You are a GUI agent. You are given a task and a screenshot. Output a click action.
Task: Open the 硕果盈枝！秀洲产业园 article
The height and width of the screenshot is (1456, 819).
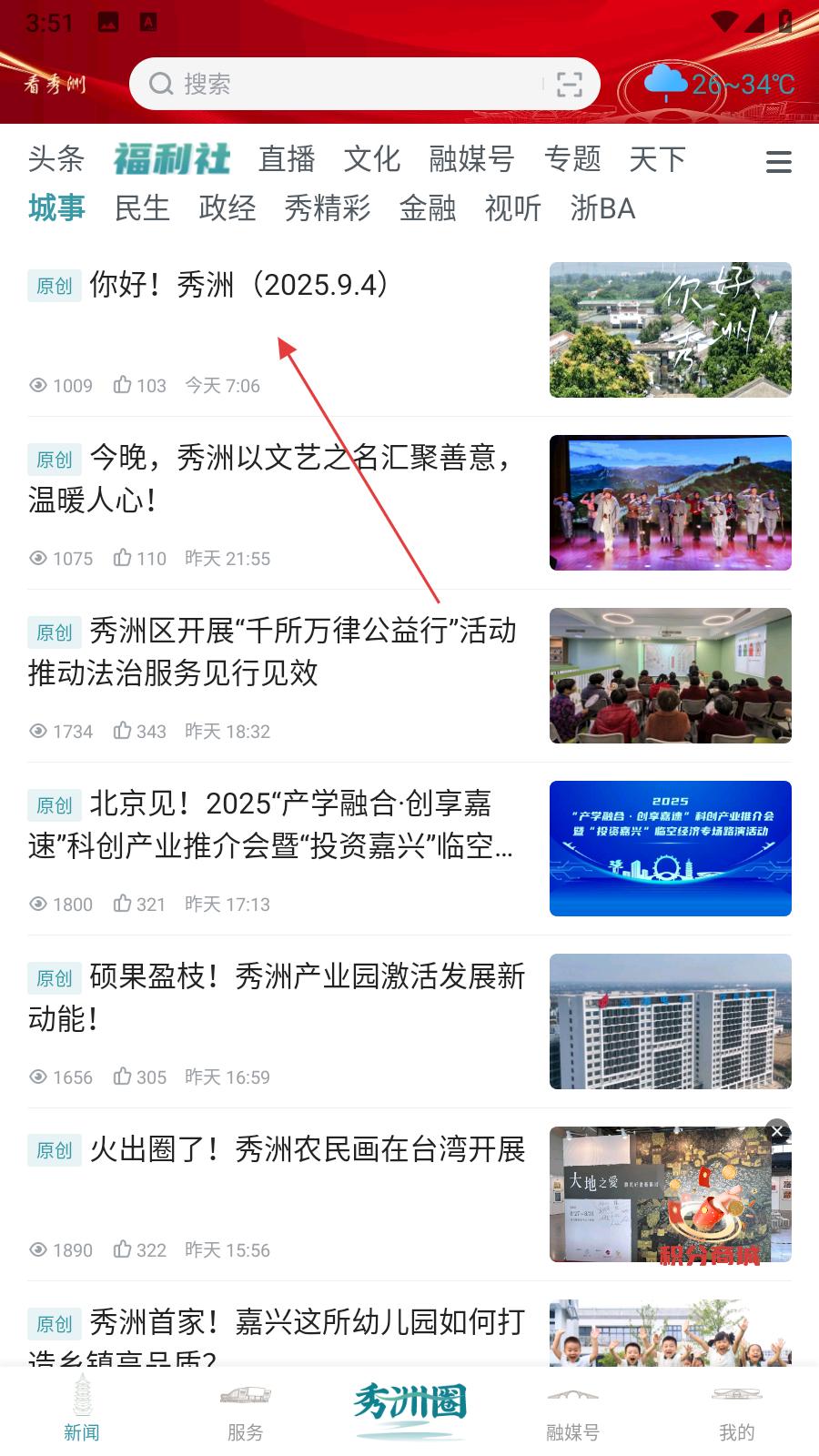click(273, 996)
